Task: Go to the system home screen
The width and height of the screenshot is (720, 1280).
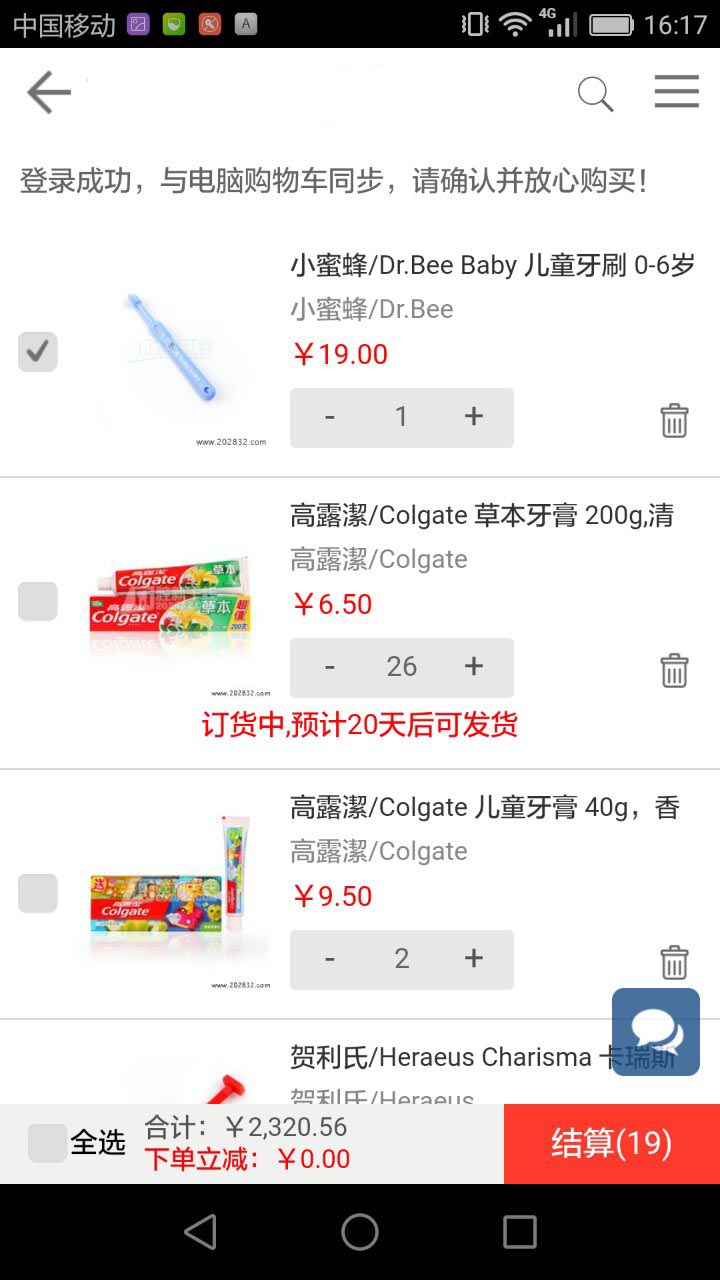Action: pos(360,1232)
